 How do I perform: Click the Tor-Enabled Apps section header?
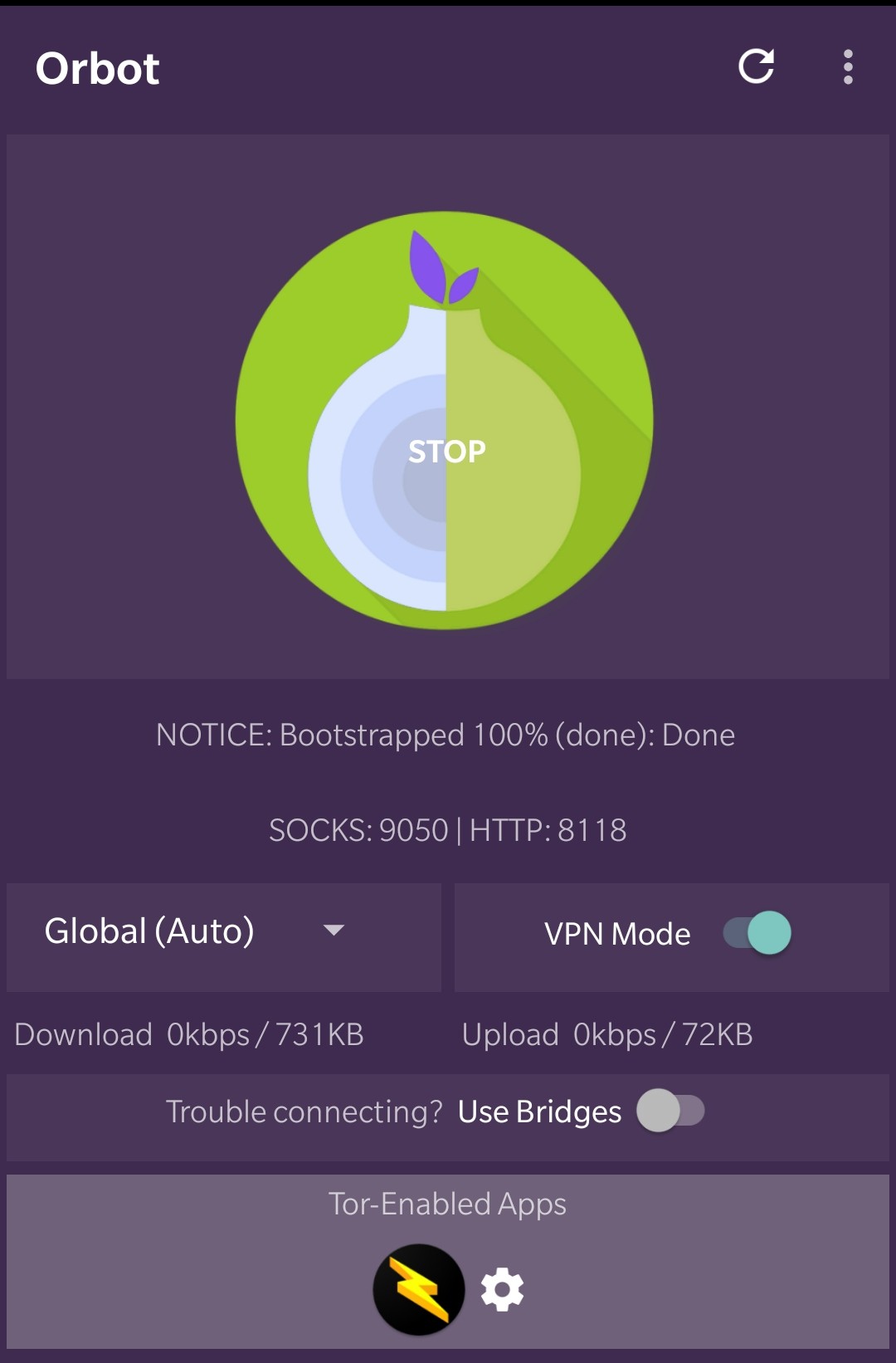coord(447,1204)
